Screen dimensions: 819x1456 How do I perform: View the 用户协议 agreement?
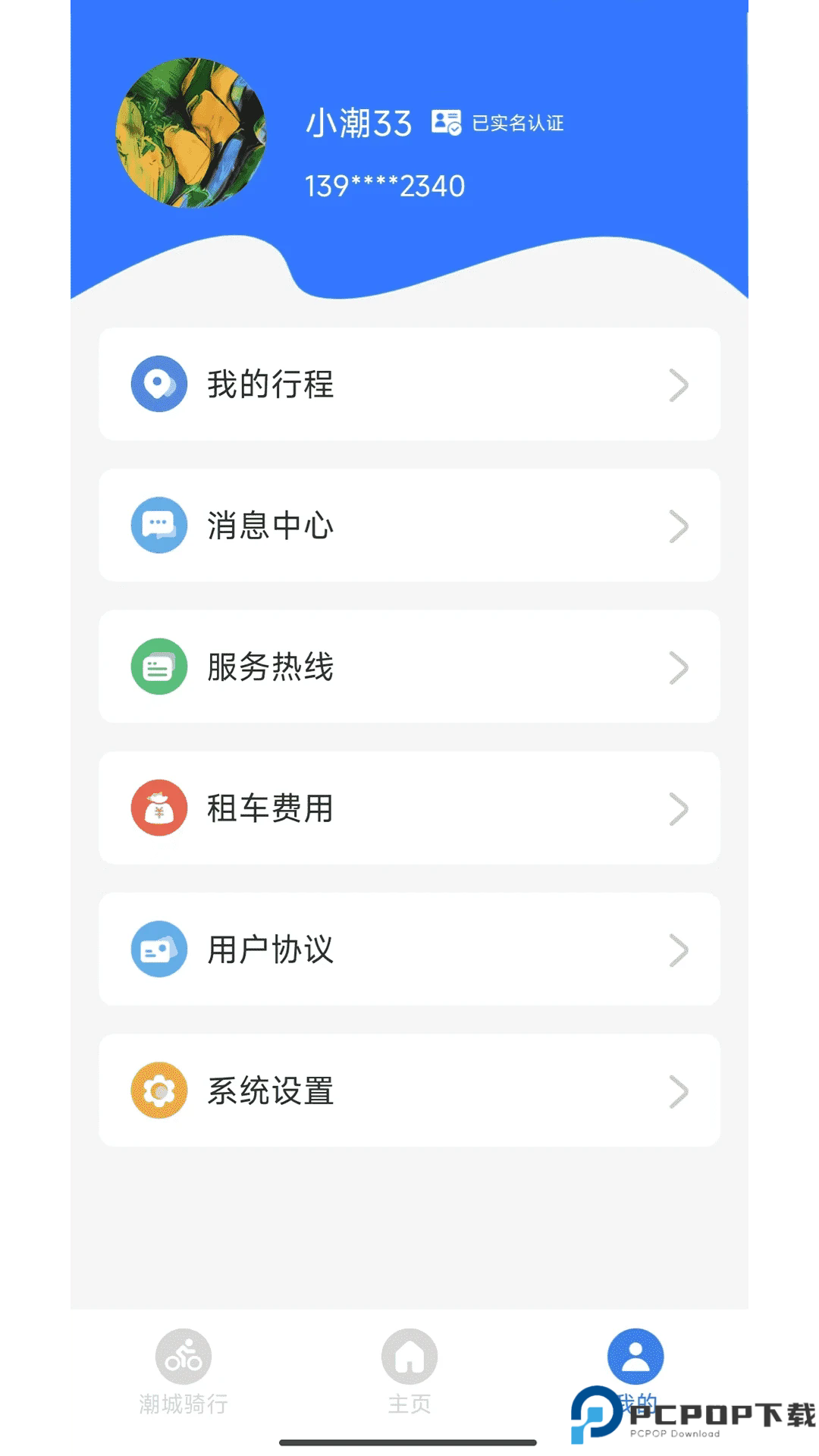[409, 949]
